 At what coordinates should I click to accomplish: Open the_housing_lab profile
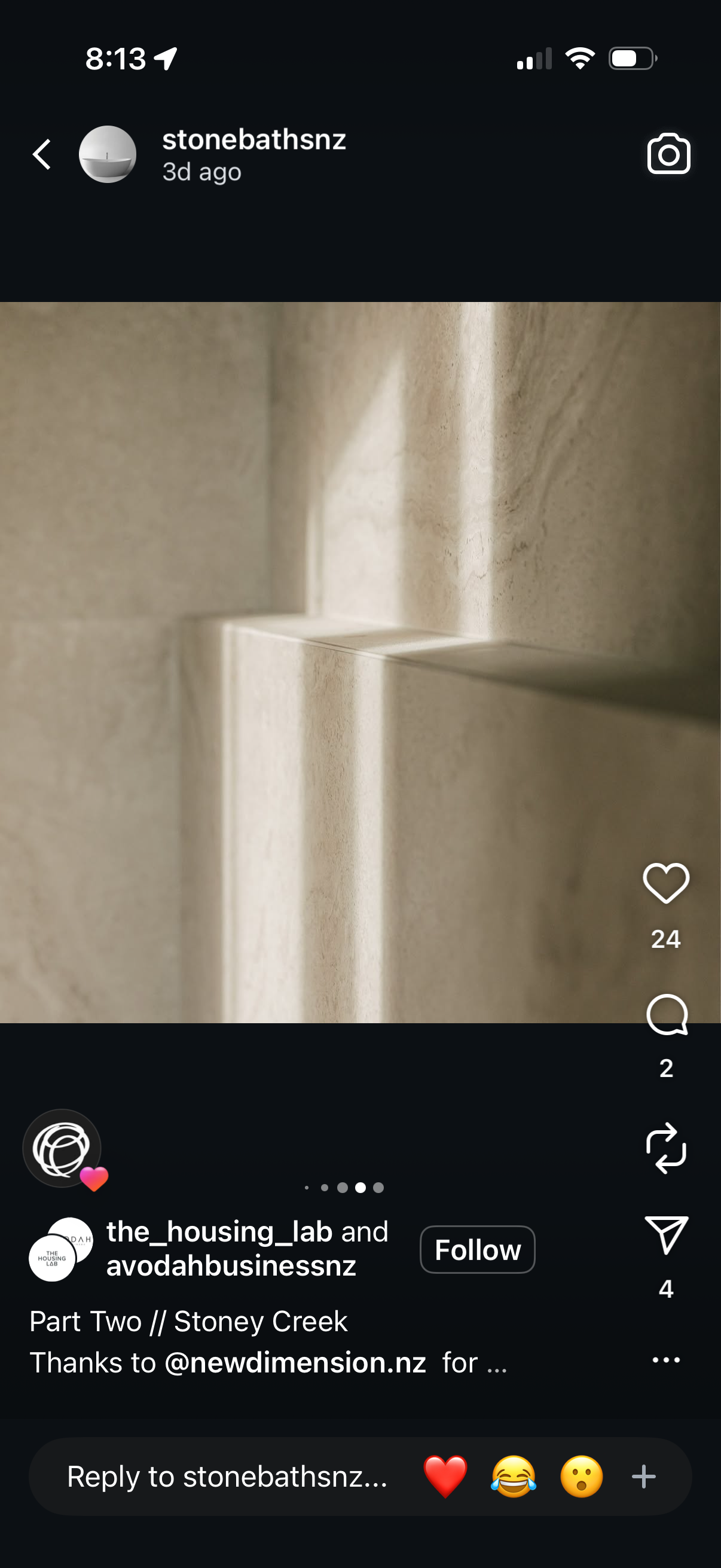(x=219, y=1232)
